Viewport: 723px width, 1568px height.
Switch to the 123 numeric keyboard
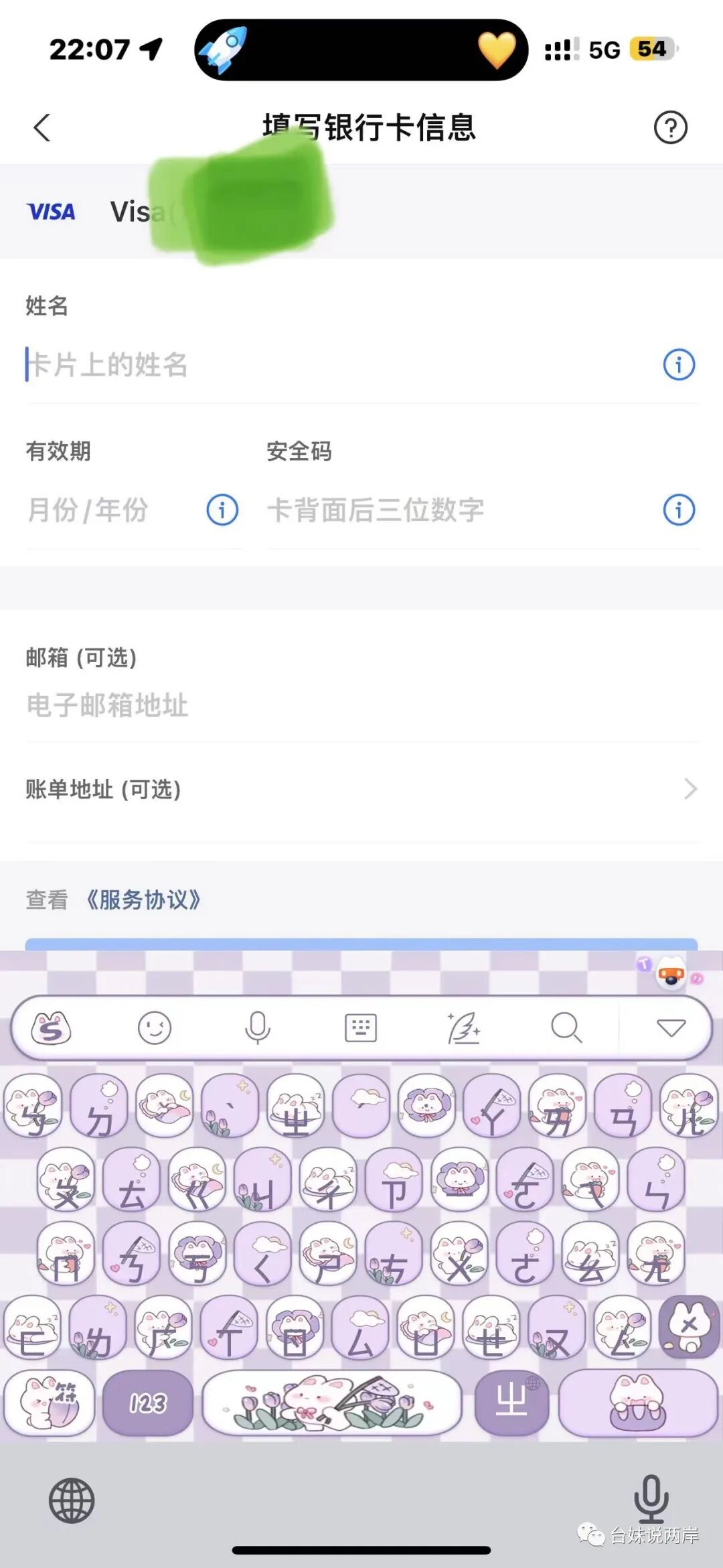[x=148, y=1403]
